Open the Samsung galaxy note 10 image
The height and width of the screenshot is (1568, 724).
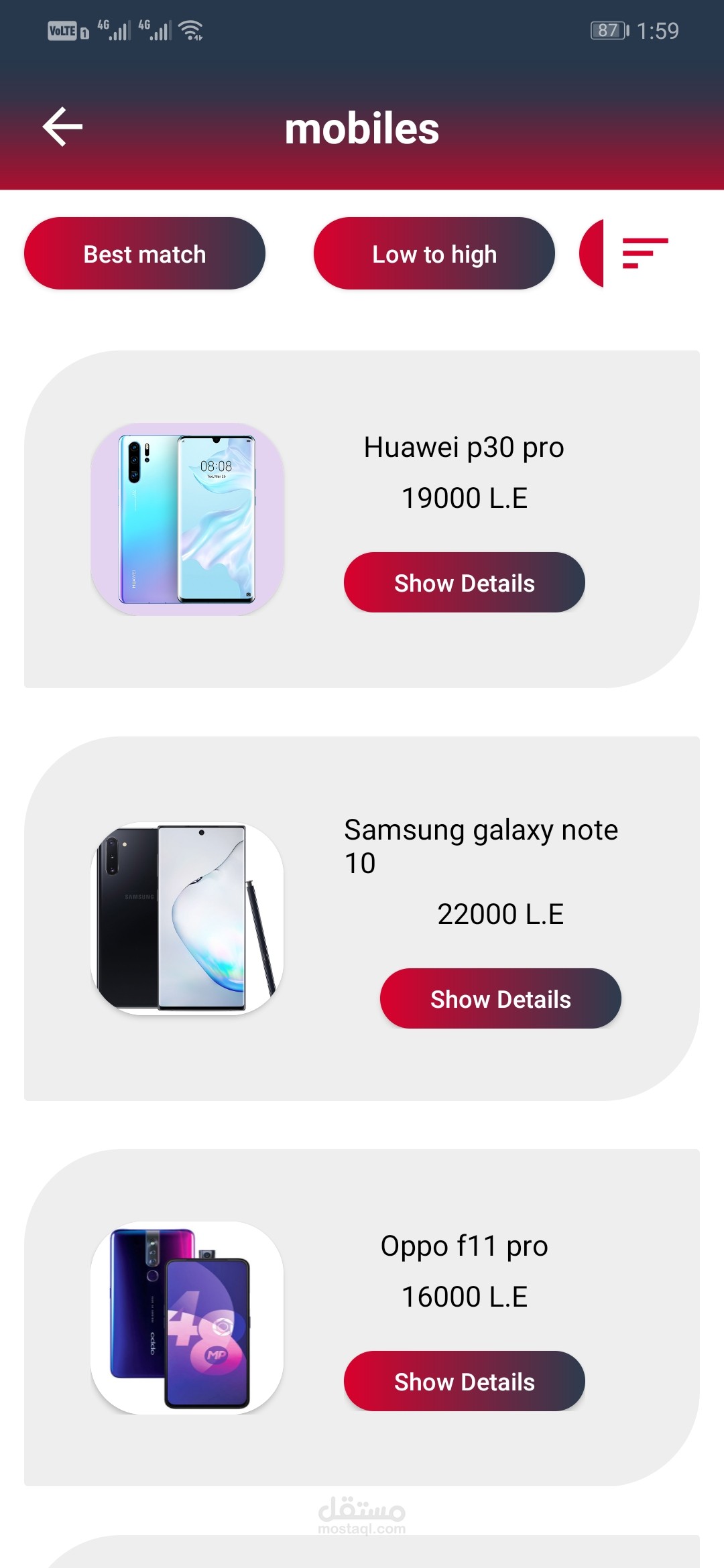click(x=187, y=918)
